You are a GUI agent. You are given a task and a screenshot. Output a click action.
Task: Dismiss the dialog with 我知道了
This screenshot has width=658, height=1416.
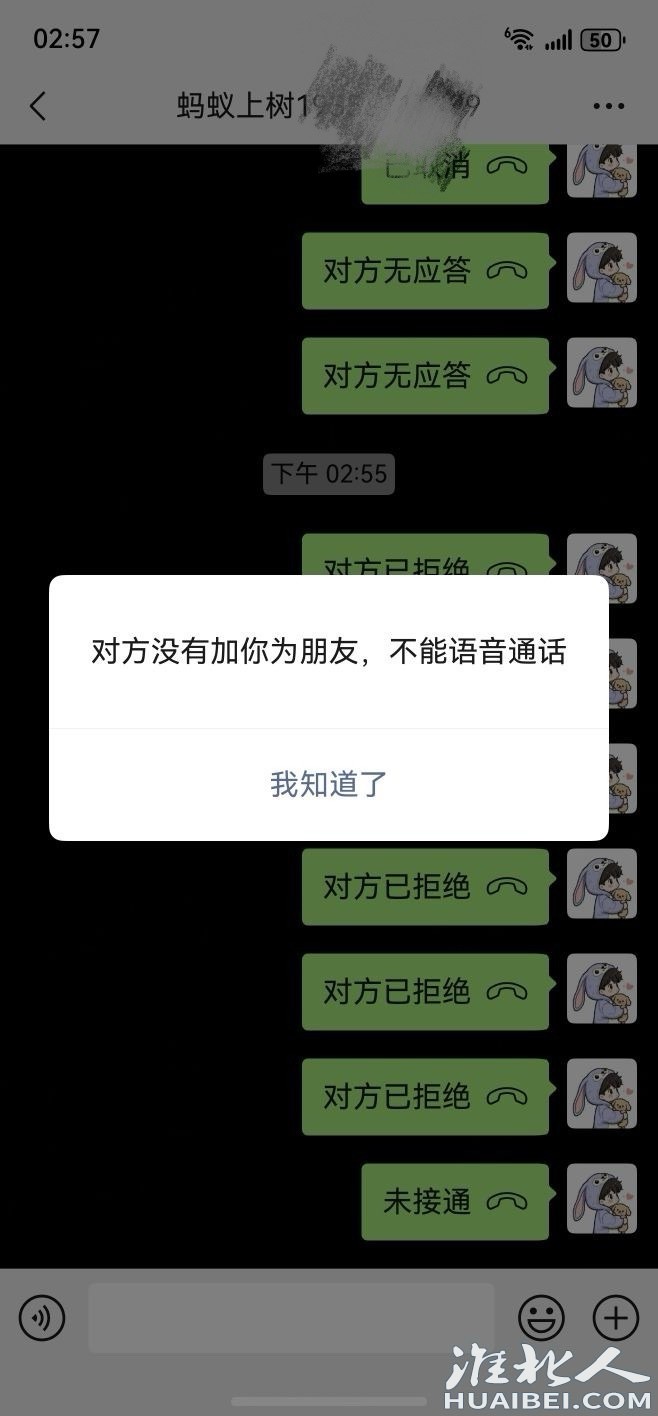328,784
